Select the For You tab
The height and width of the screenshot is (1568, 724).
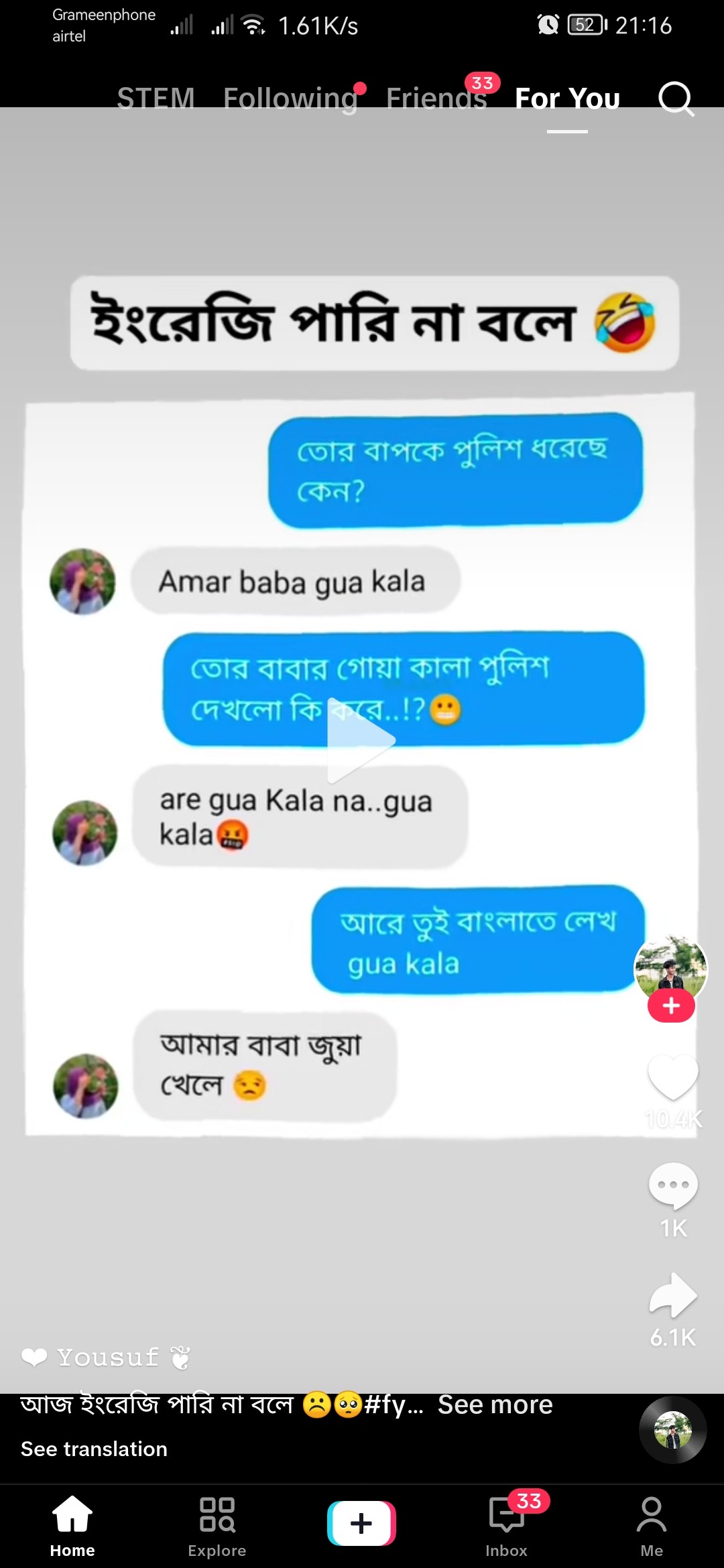pyautogui.click(x=567, y=99)
